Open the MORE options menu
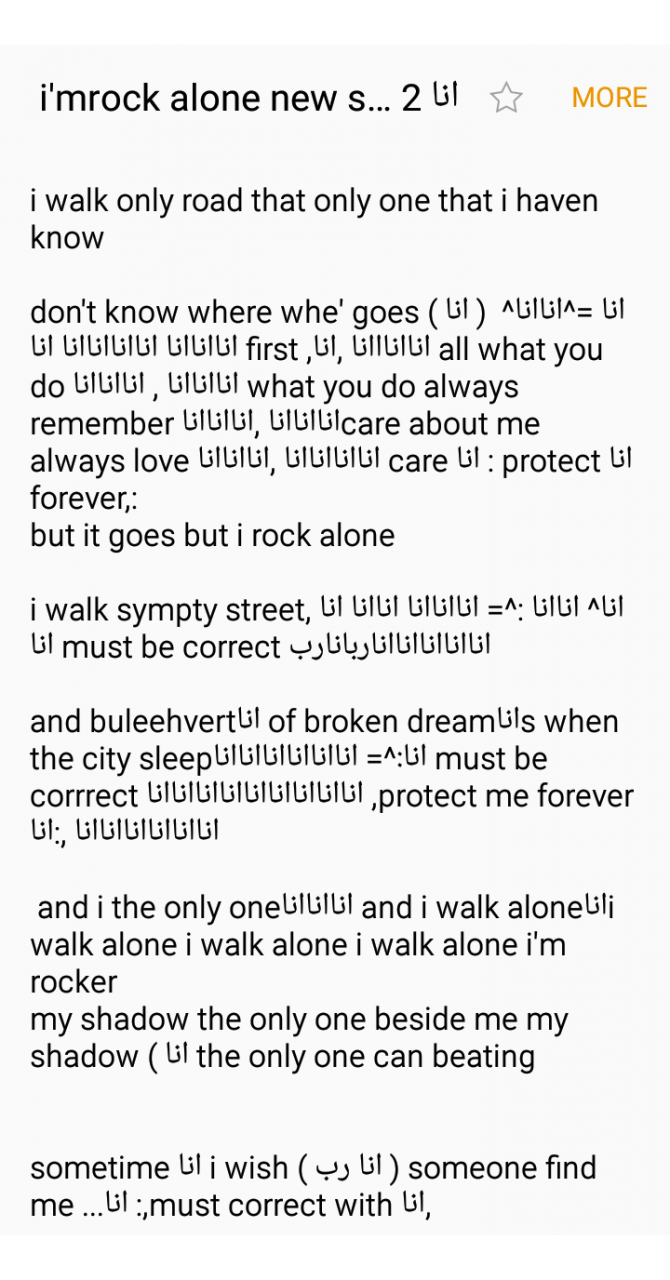Screen dimensions: 670x1280 [x=609, y=98]
